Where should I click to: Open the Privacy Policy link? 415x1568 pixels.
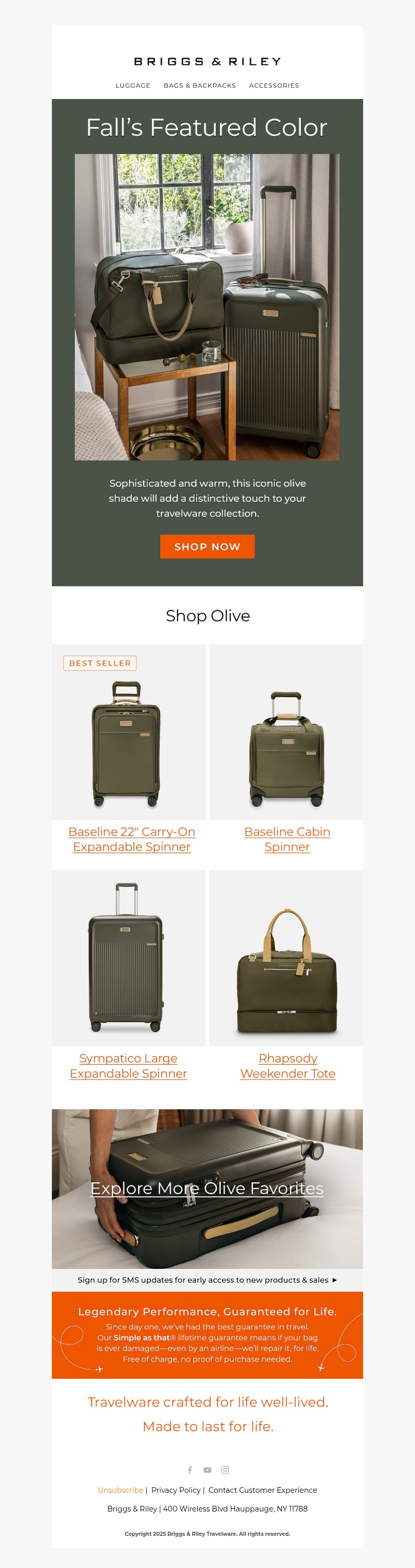tap(175, 1490)
